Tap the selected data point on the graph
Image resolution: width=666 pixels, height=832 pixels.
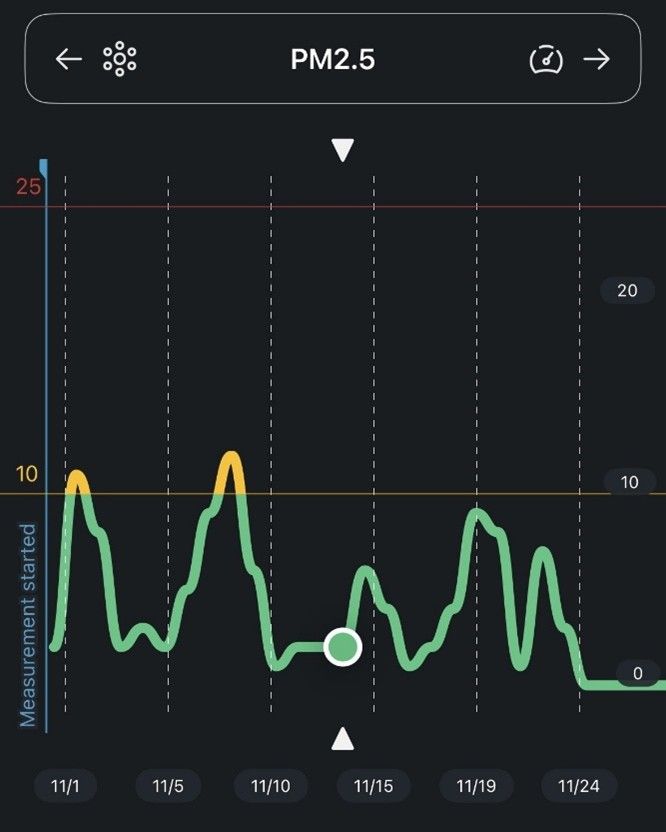pos(343,647)
